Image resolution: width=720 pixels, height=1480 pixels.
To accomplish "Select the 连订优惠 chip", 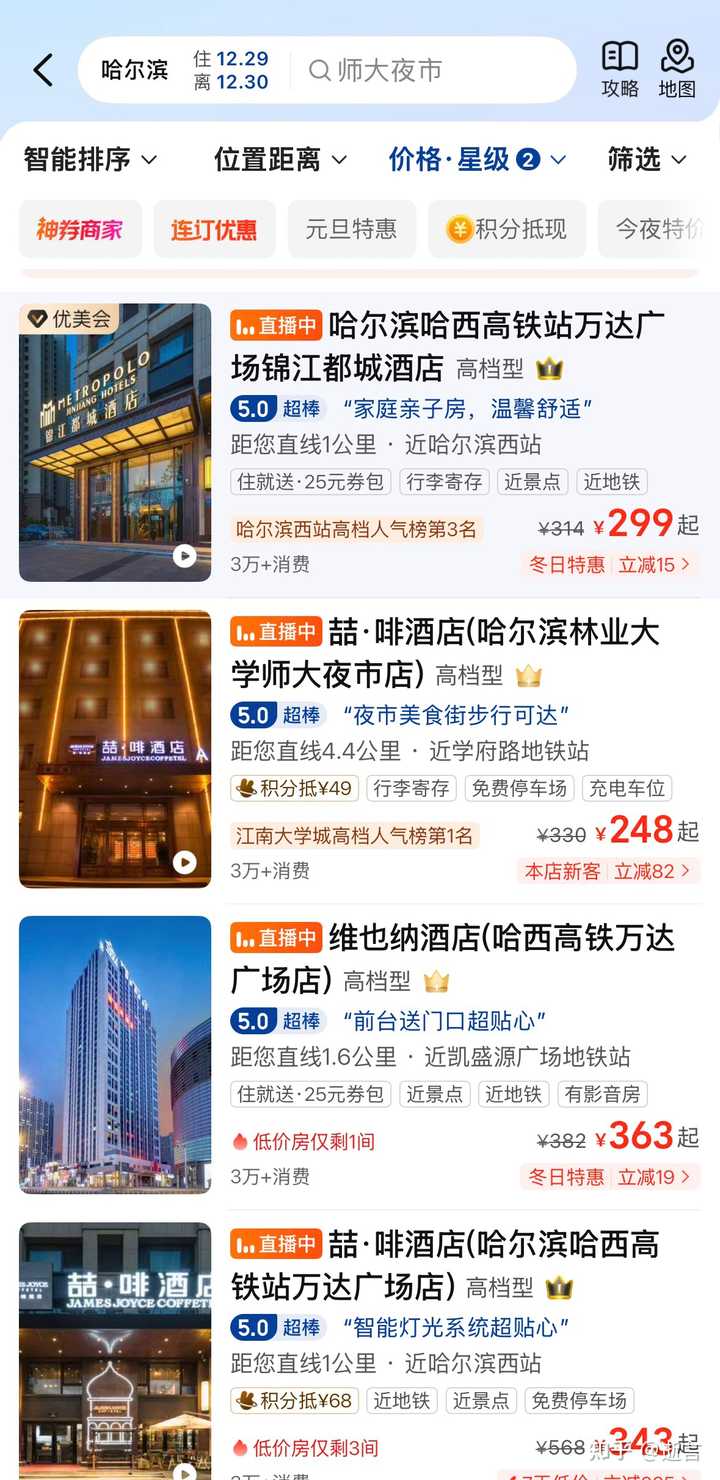I will click(213, 229).
